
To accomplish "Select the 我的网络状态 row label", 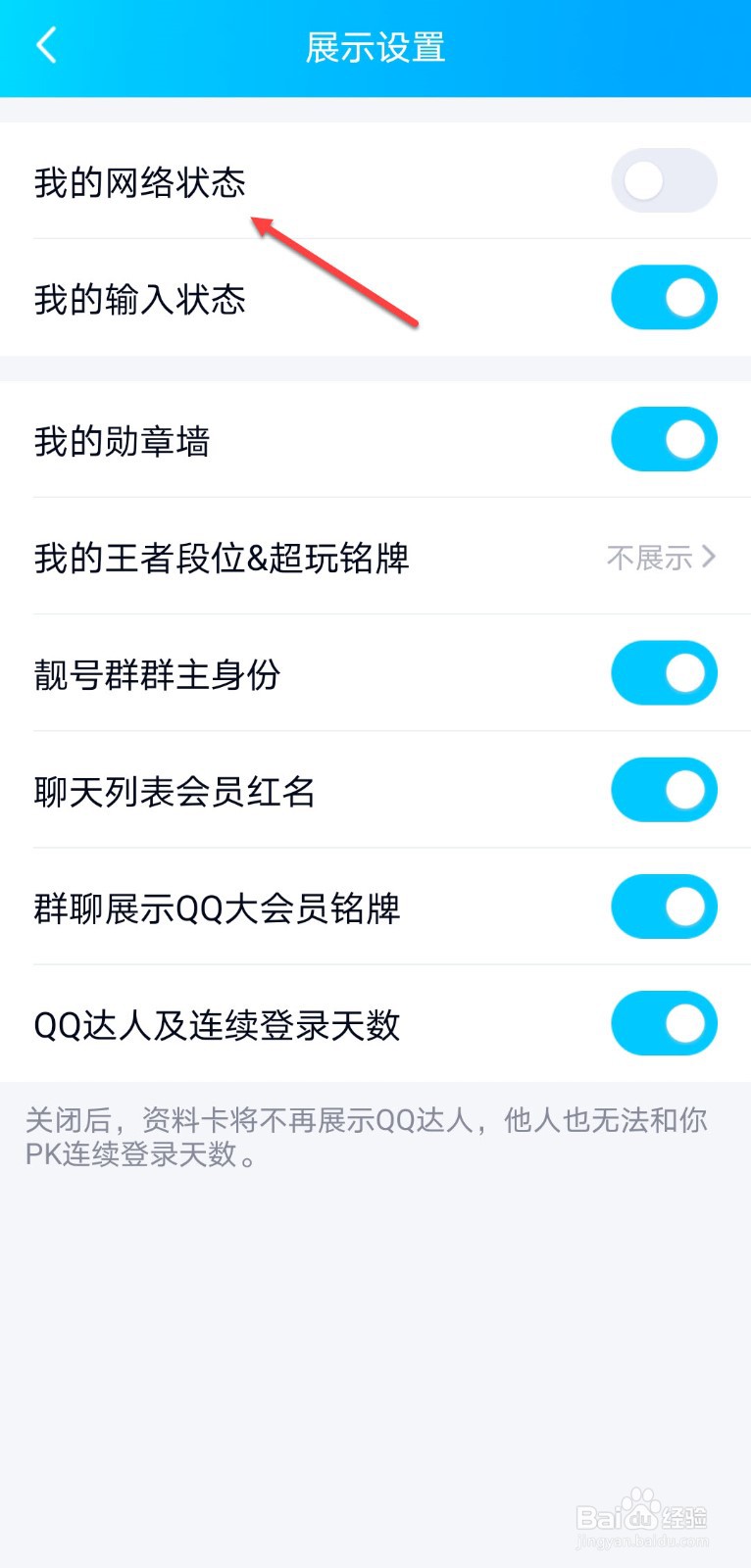I will point(140,180).
